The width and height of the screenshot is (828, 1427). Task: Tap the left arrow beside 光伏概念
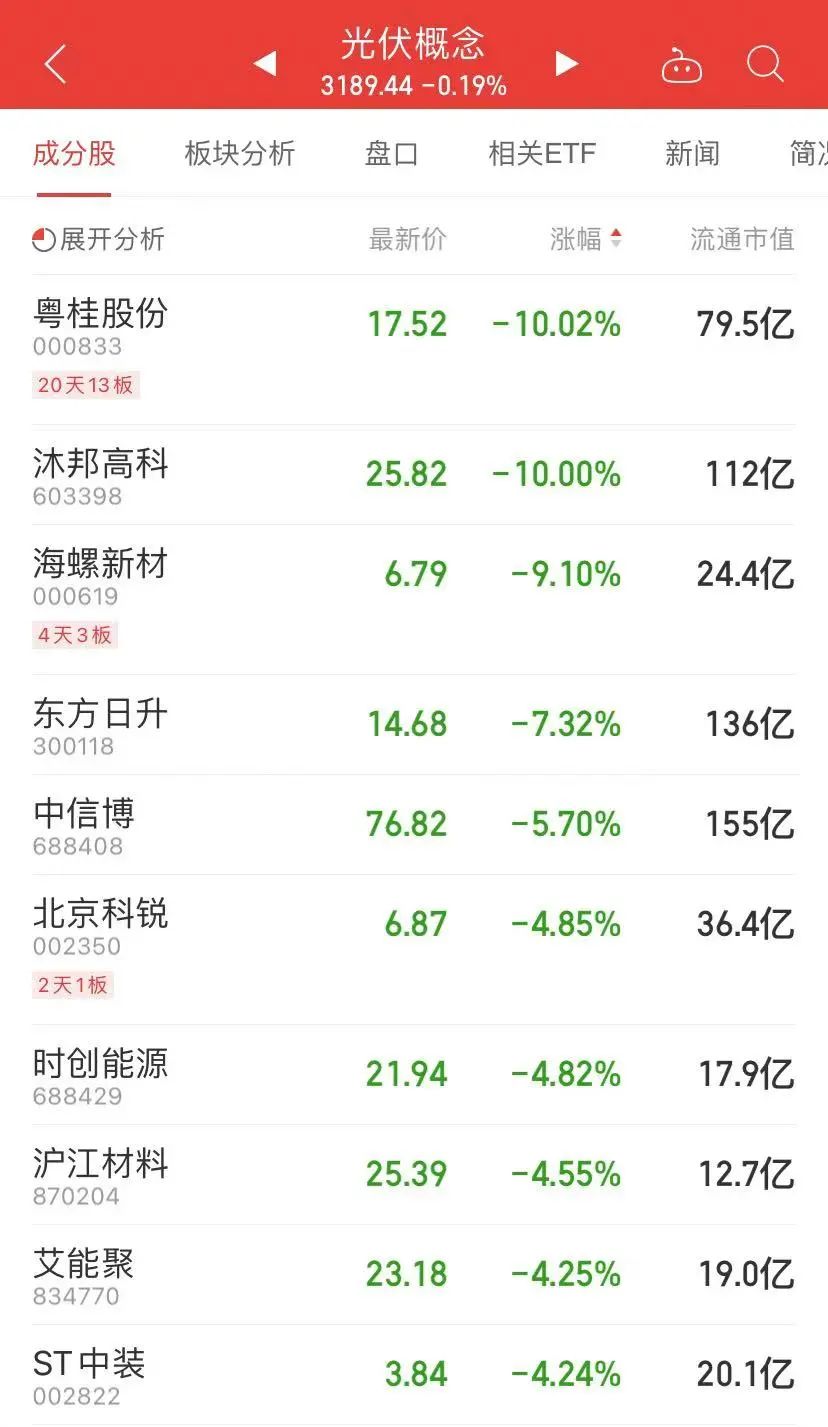tap(264, 63)
